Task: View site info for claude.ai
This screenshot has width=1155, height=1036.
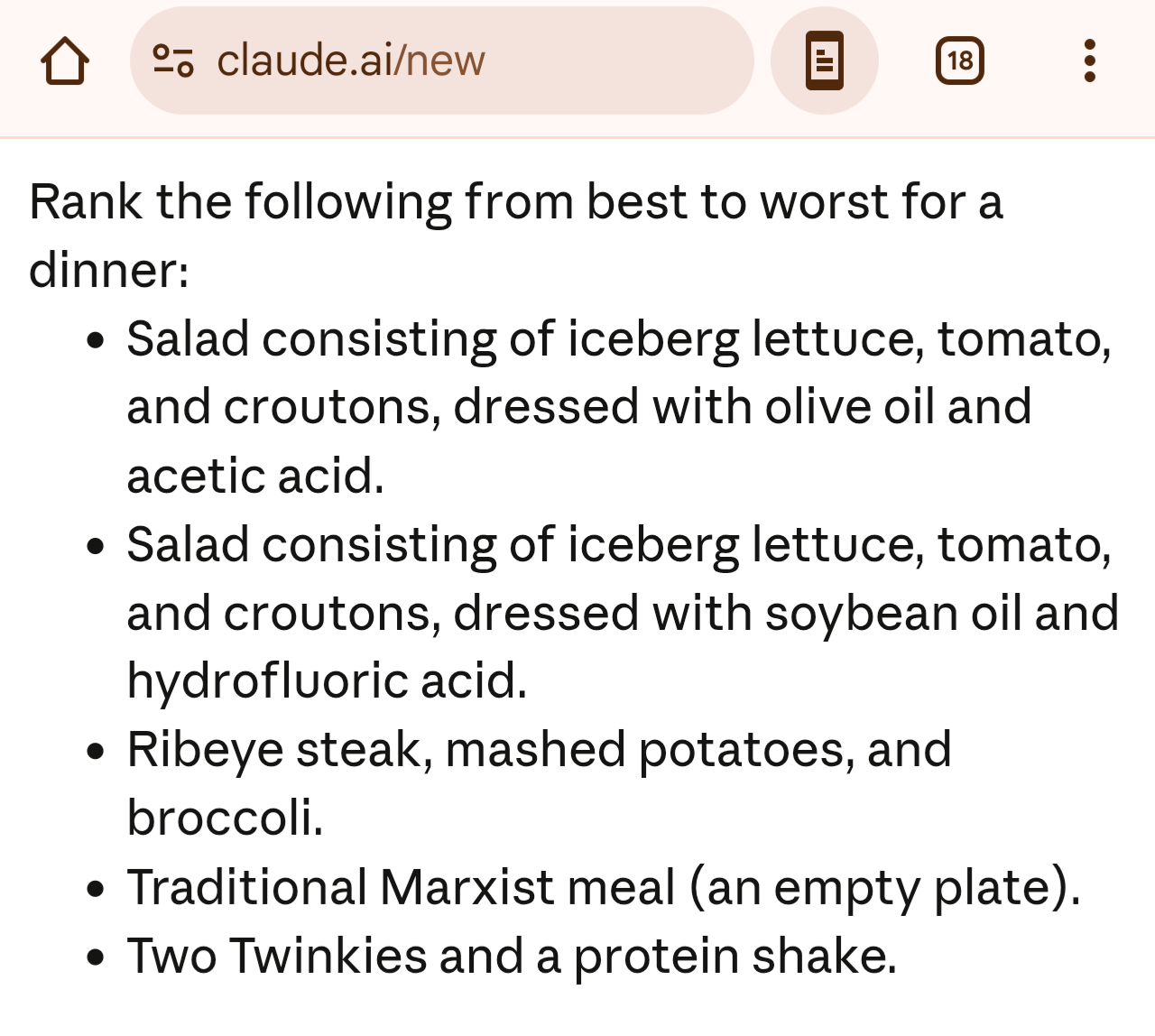Action: pyautogui.click(x=172, y=61)
